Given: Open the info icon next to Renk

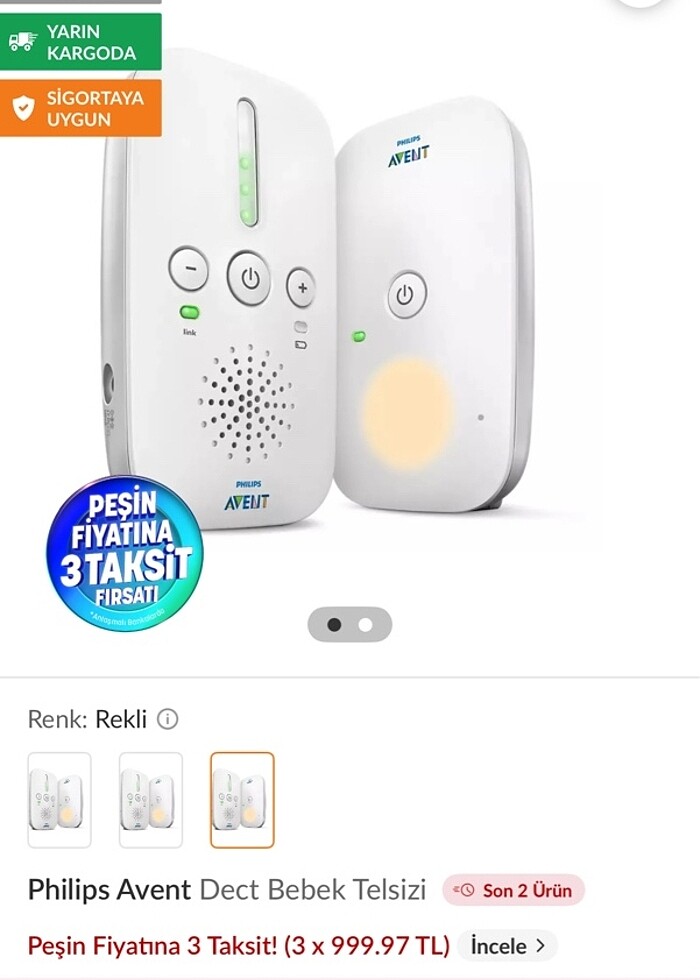Looking at the screenshot, I should coord(168,719).
